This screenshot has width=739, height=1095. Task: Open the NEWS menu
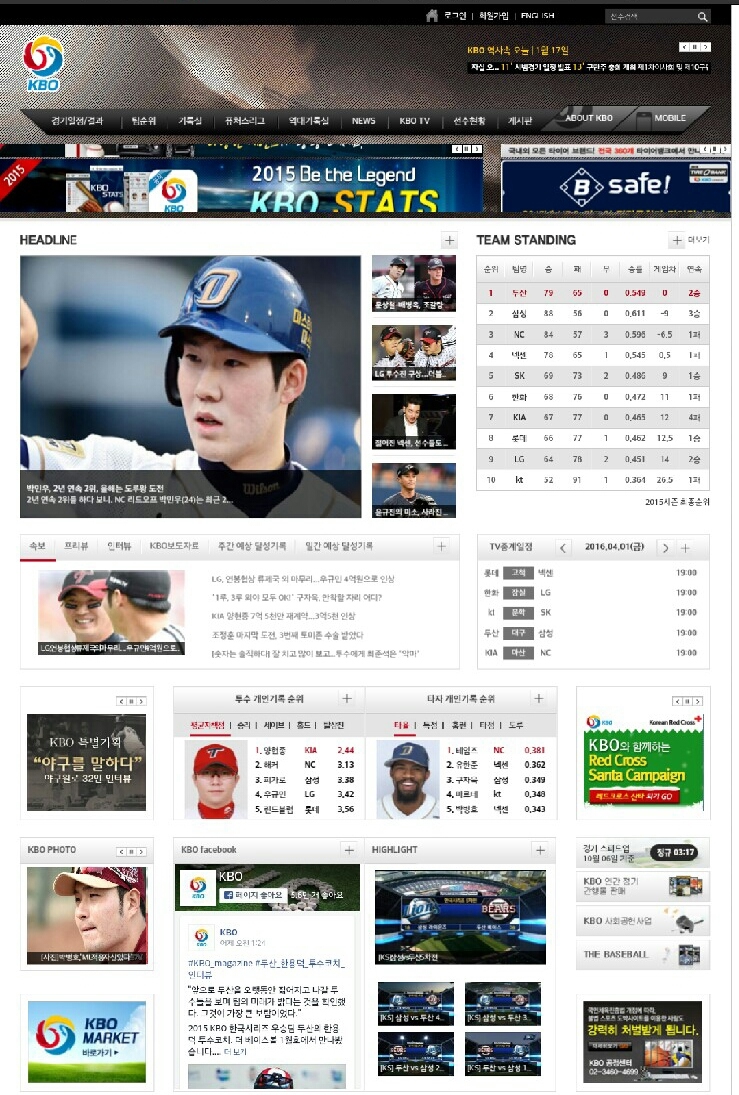(364, 121)
